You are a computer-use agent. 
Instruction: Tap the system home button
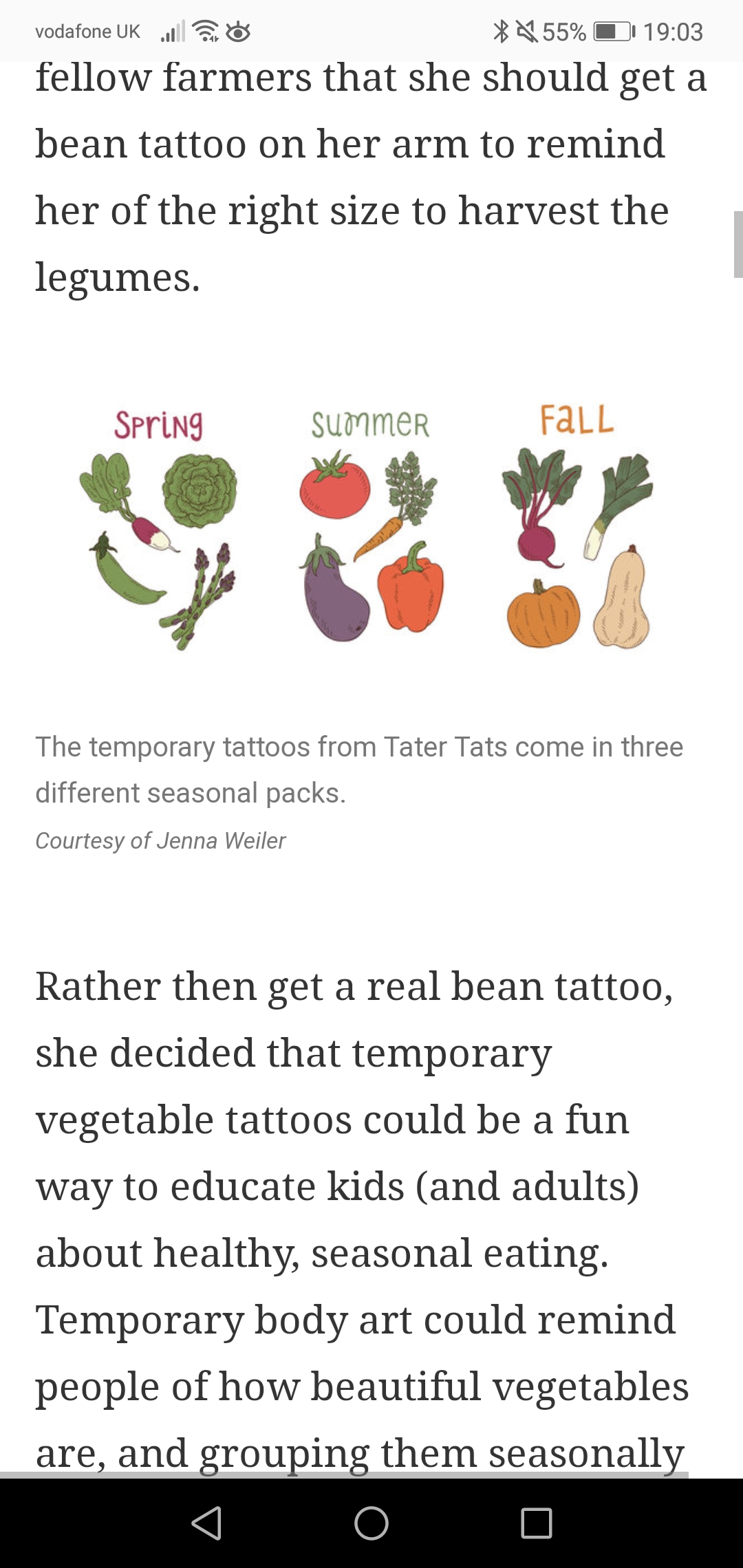(x=371, y=1523)
